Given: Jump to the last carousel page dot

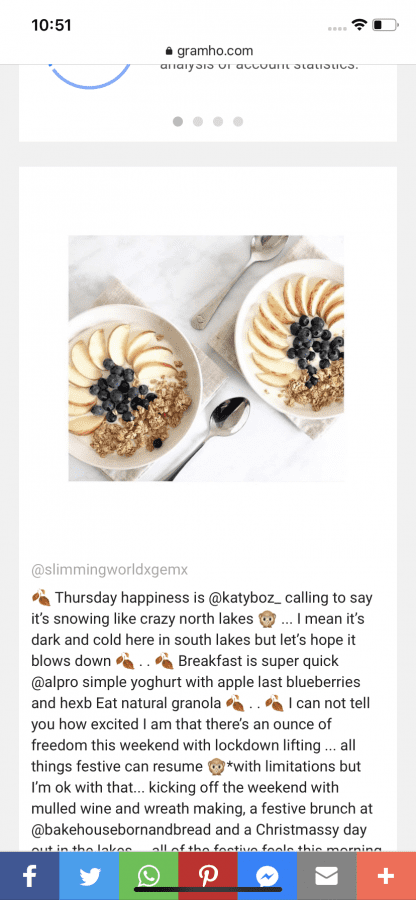Looking at the screenshot, I should coord(238,122).
